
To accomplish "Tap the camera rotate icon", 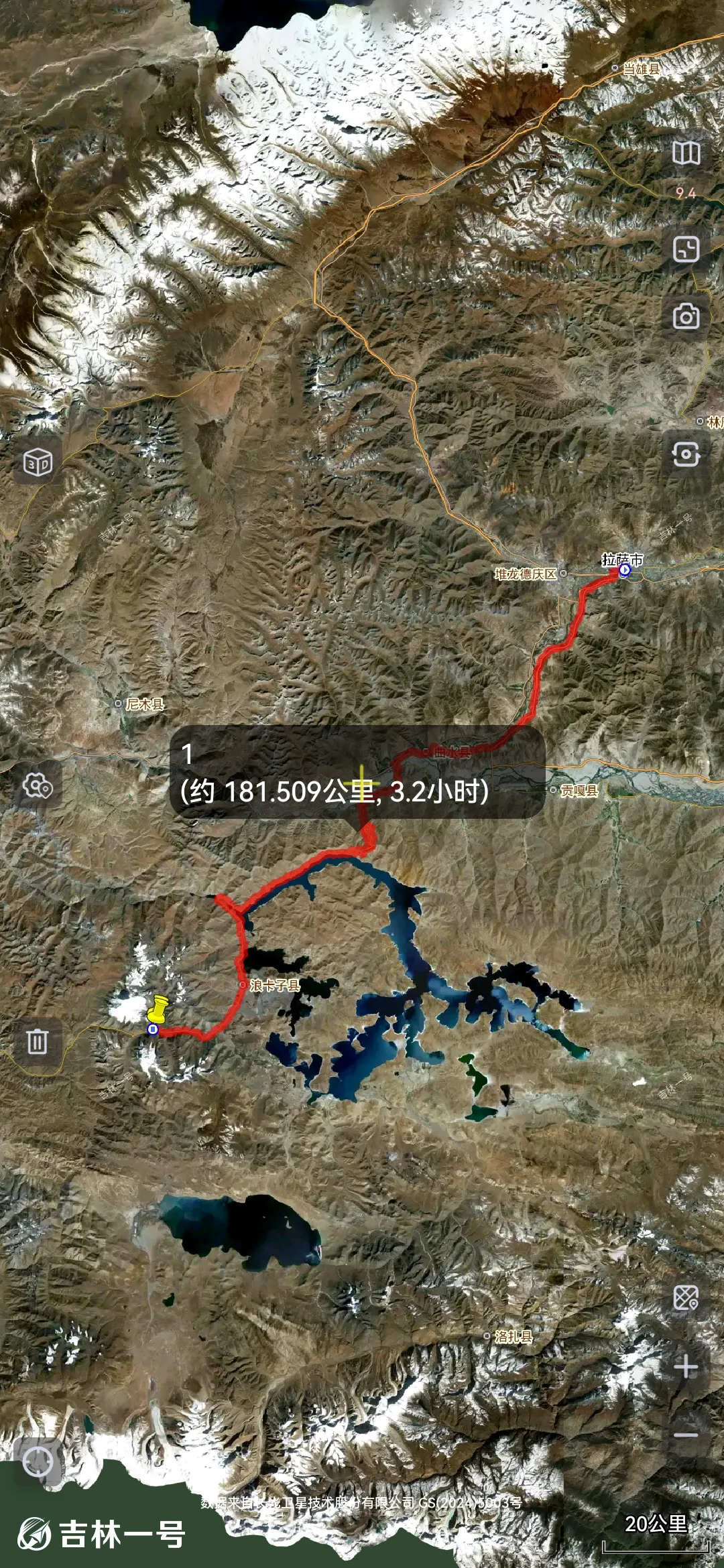I will (x=686, y=454).
